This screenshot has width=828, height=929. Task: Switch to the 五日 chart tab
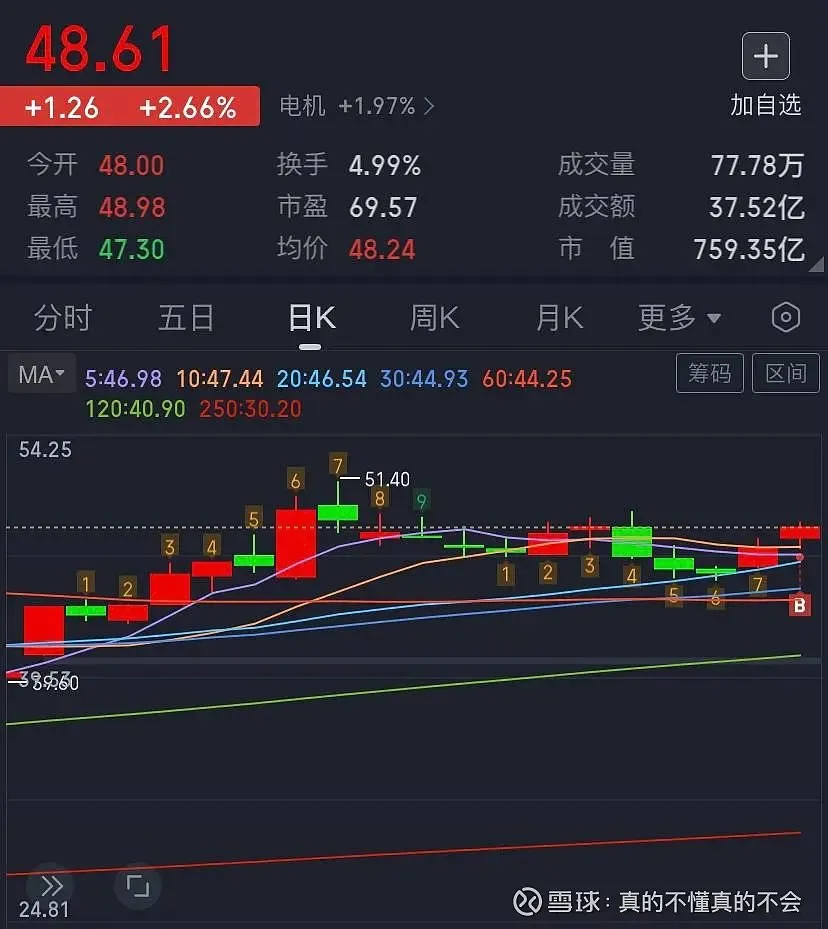[x=186, y=318]
